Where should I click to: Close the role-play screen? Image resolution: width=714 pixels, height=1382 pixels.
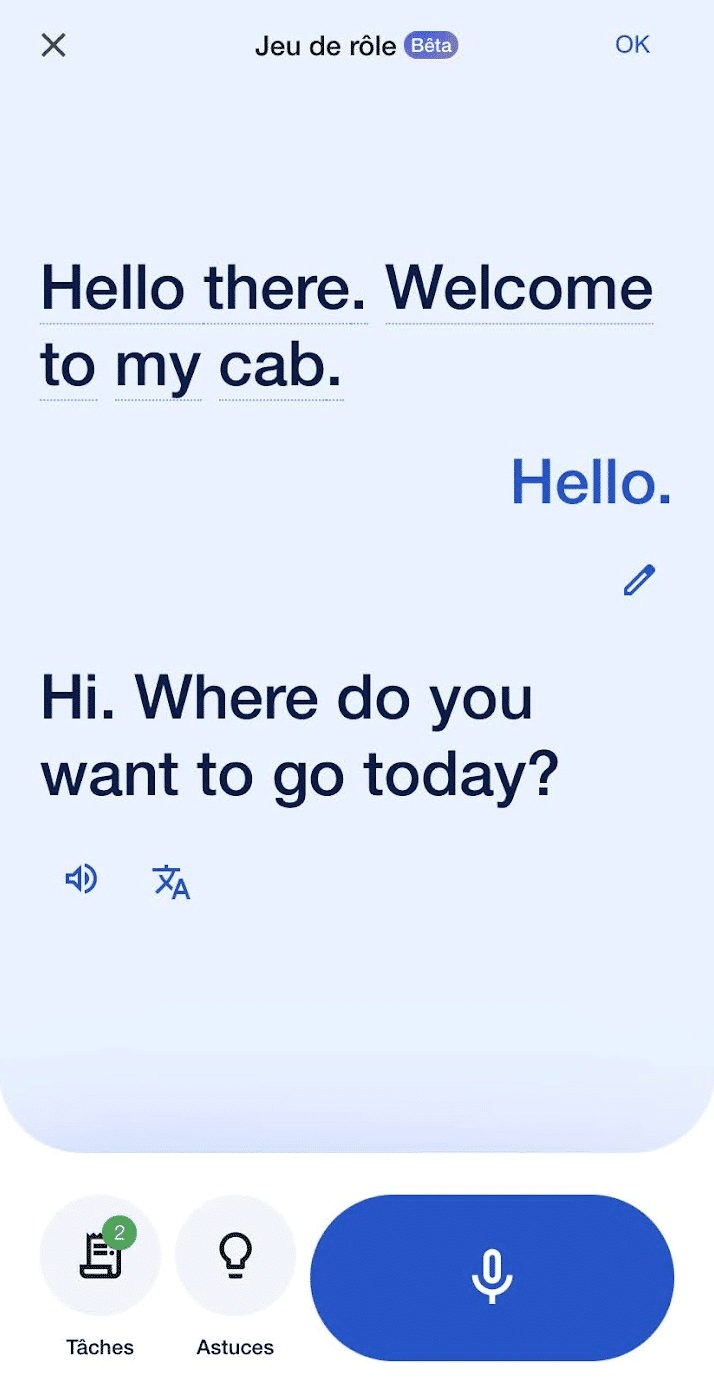[x=53, y=45]
